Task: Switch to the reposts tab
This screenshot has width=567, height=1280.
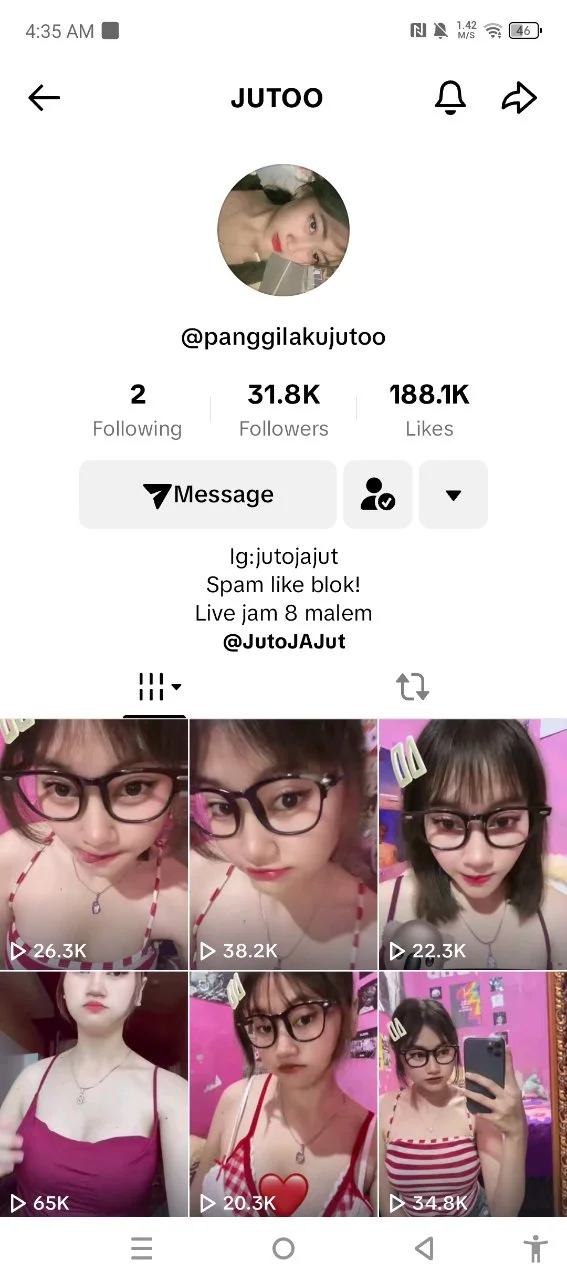Action: tap(412, 687)
